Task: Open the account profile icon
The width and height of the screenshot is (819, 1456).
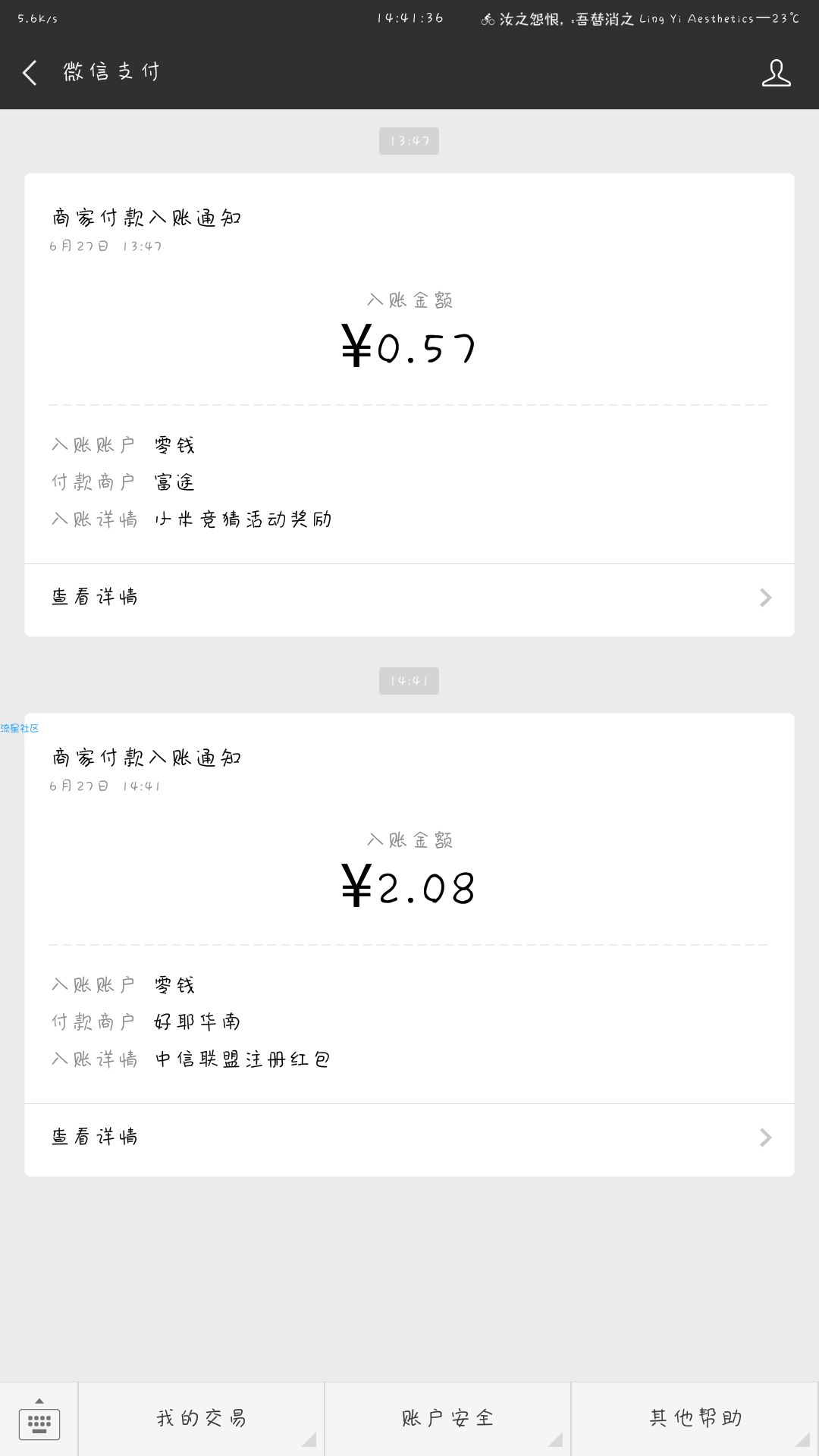Action: tap(776, 73)
